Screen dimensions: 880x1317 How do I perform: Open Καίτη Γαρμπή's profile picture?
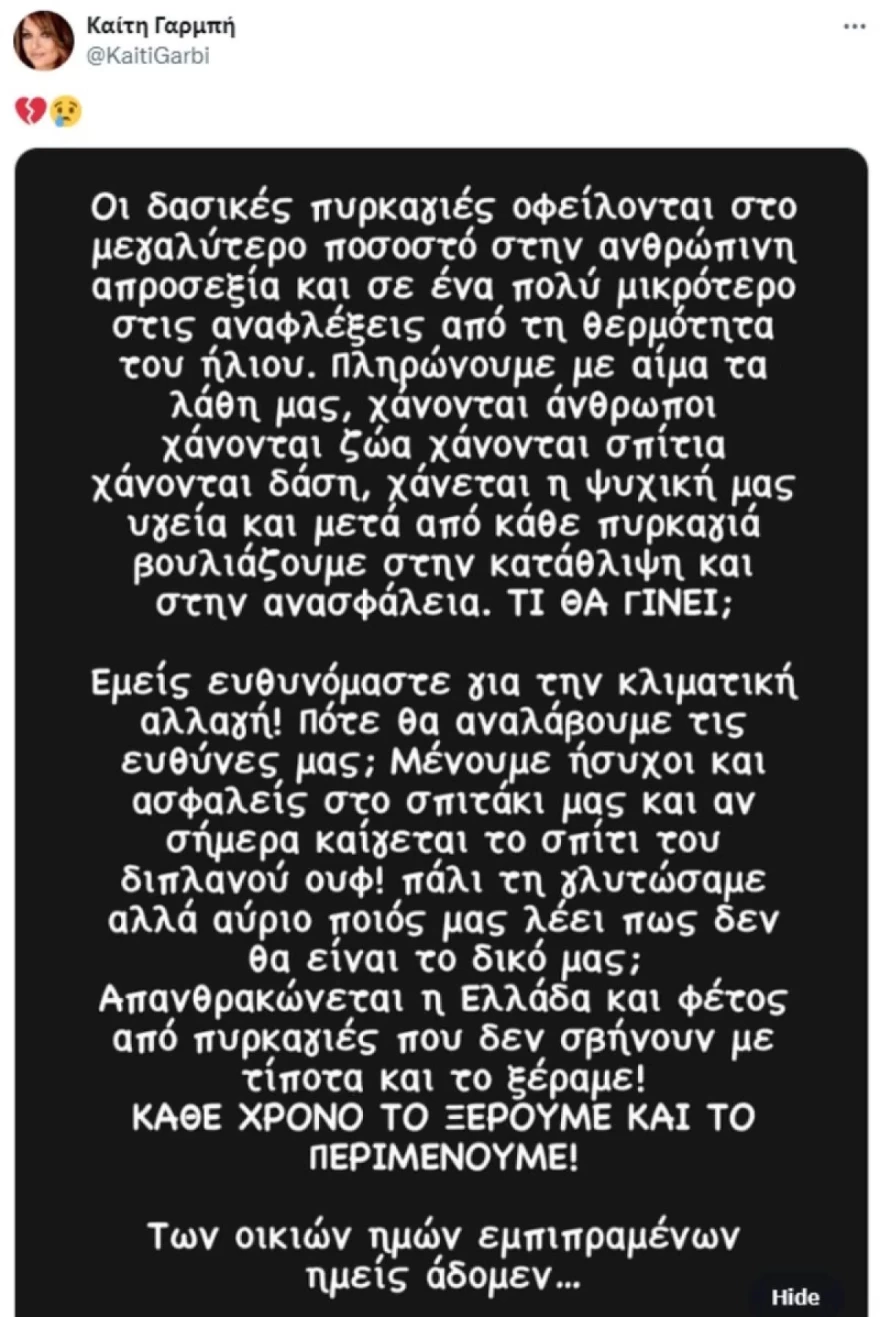pyautogui.click(x=43, y=40)
